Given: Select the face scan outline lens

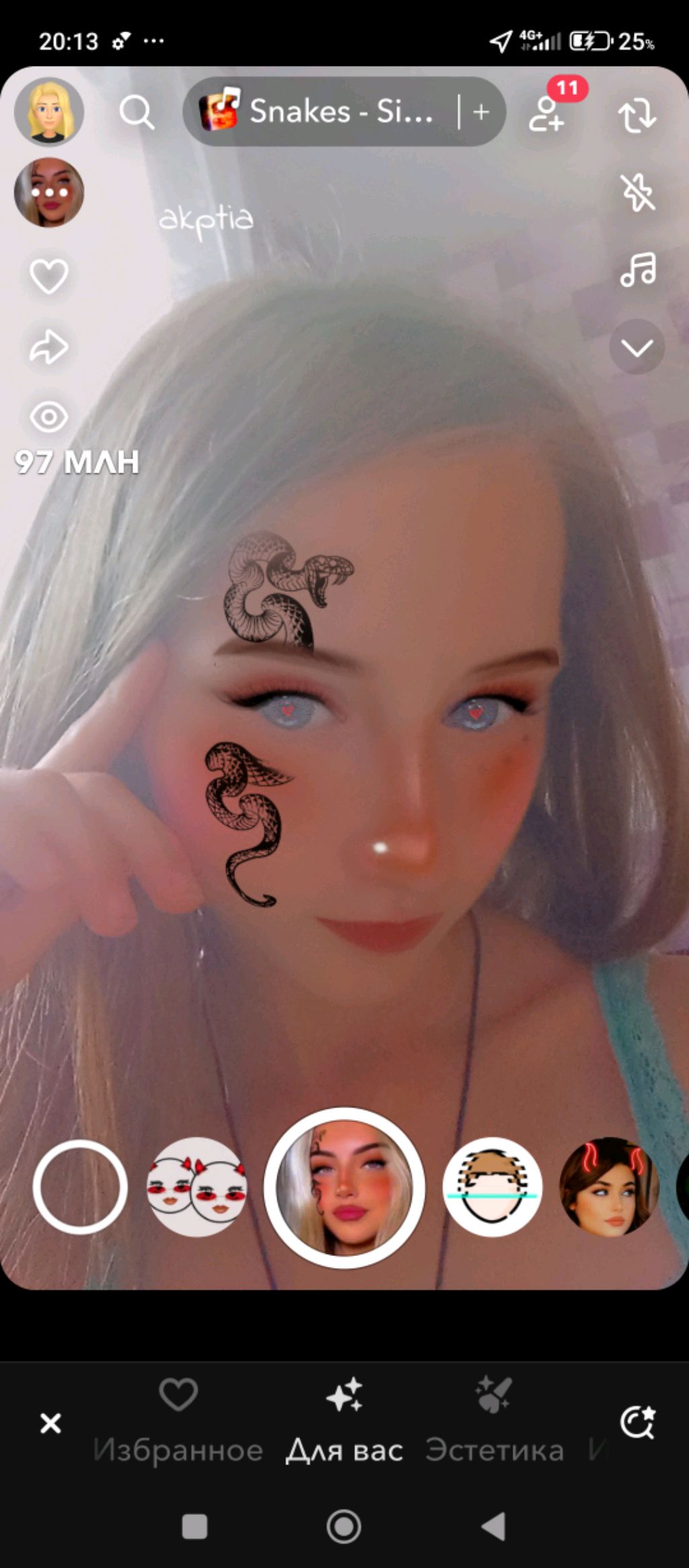Looking at the screenshot, I should pyautogui.click(x=492, y=1187).
